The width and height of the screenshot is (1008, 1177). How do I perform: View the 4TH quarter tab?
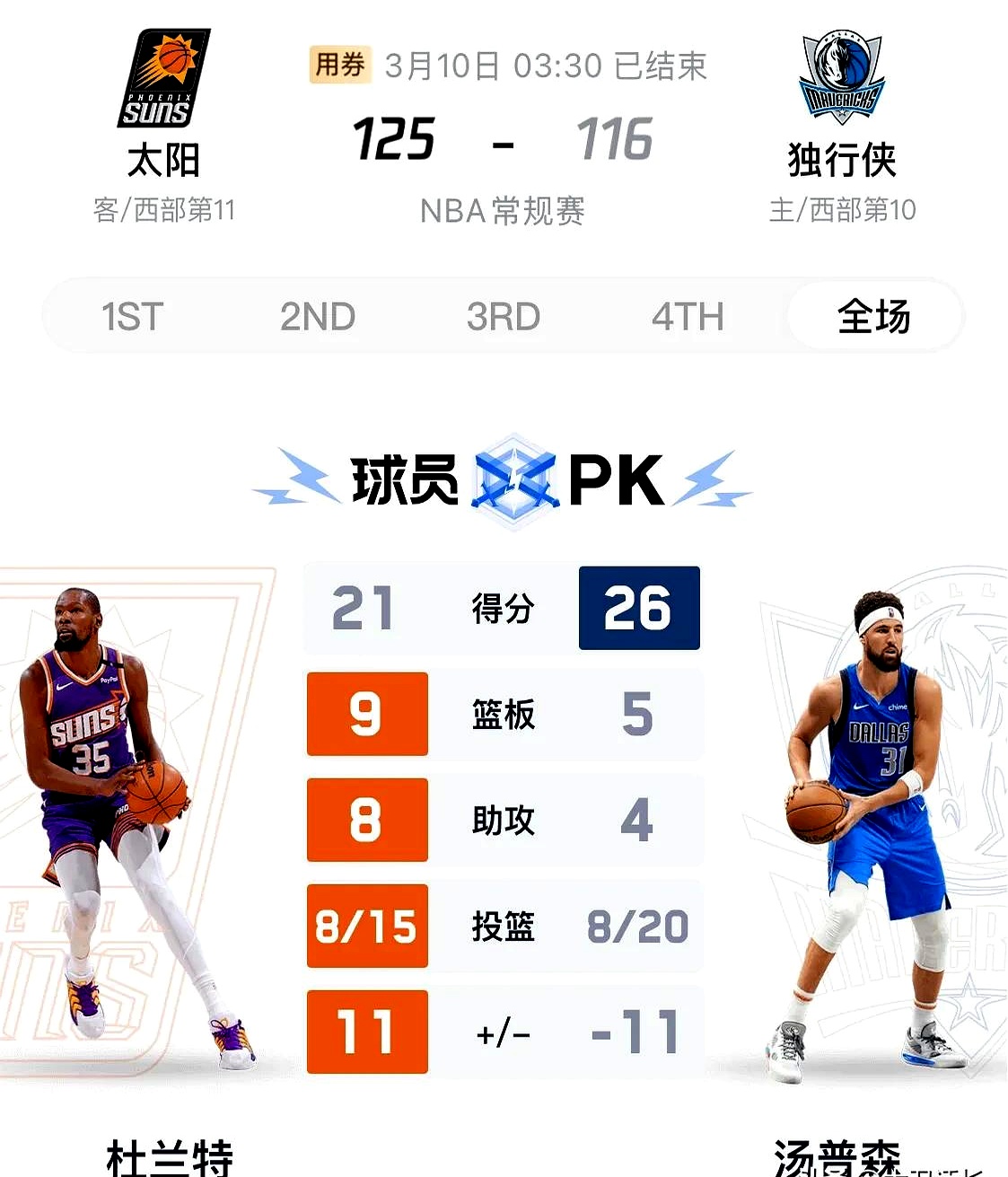point(688,317)
